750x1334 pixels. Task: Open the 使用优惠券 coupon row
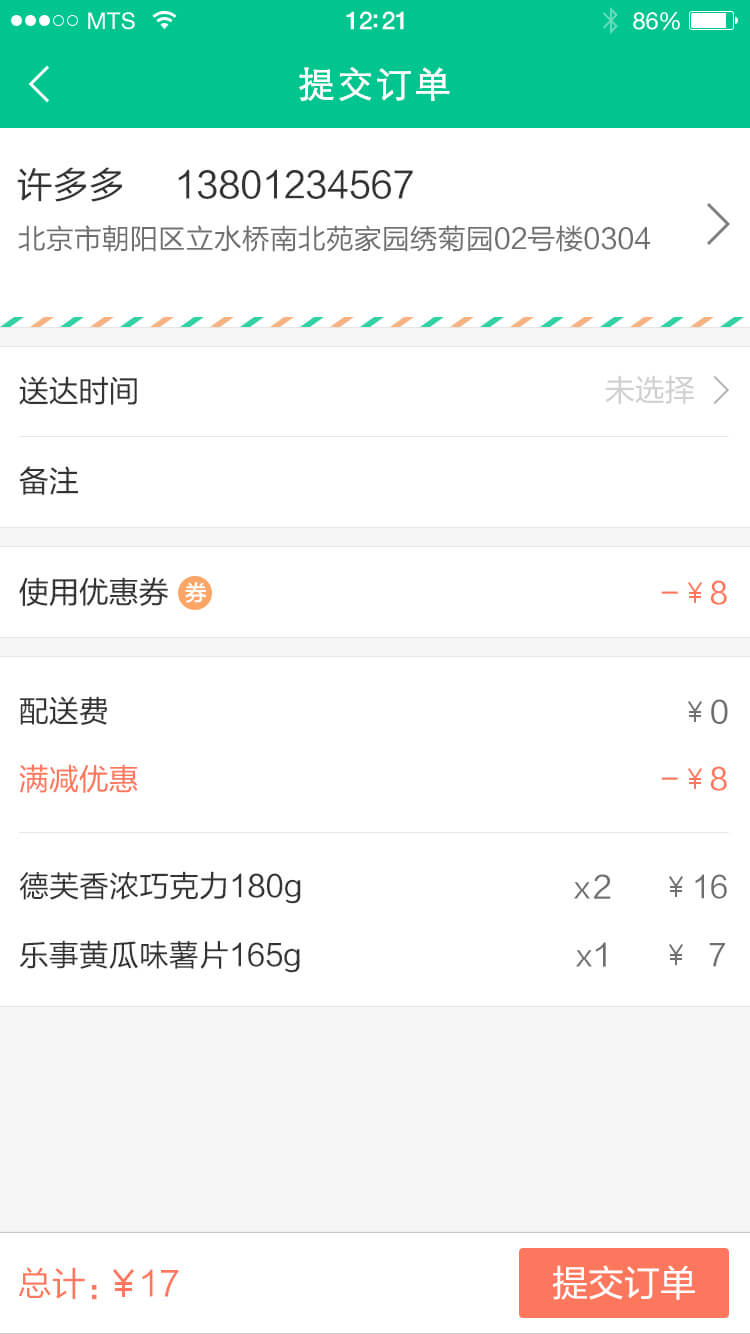(x=375, y=593)
